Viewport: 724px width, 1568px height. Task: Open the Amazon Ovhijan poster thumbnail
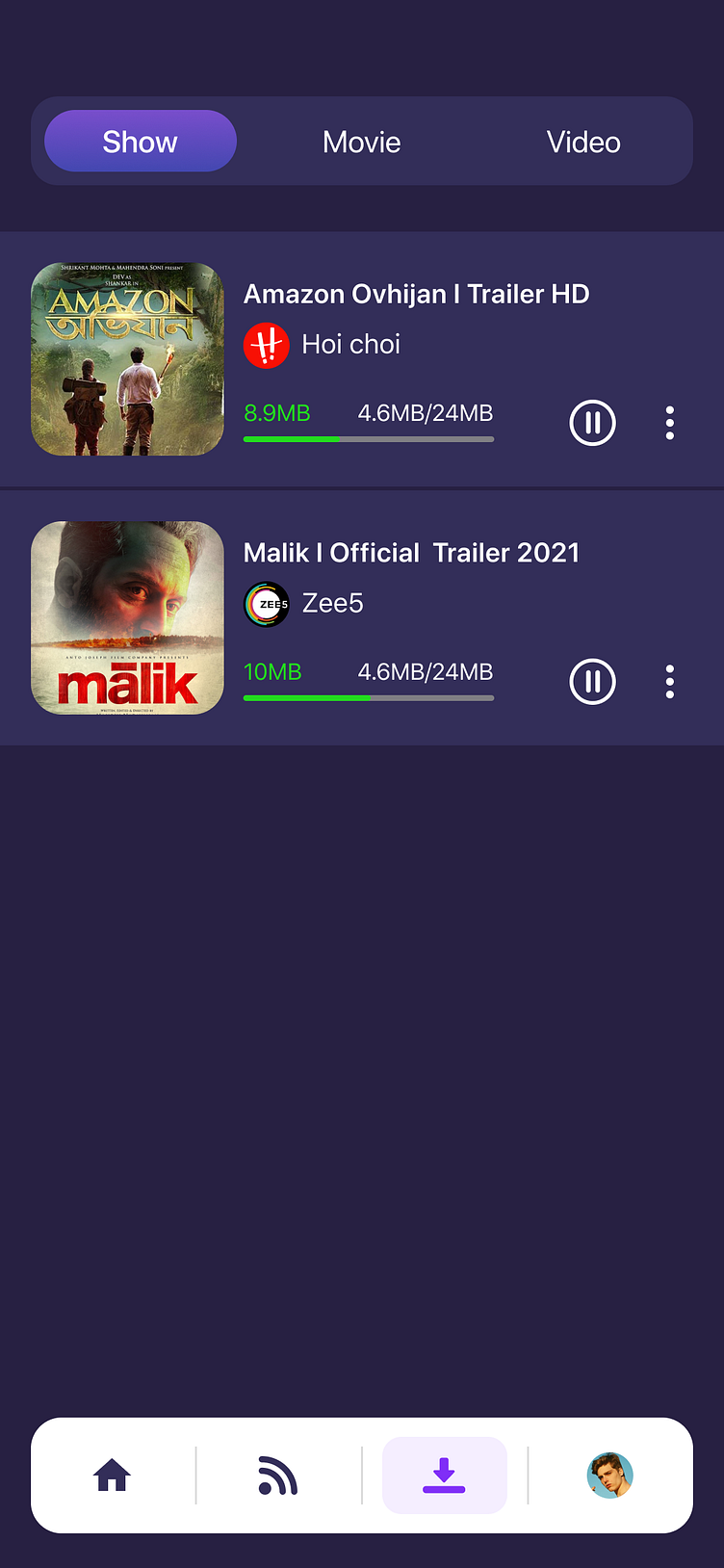127,359
